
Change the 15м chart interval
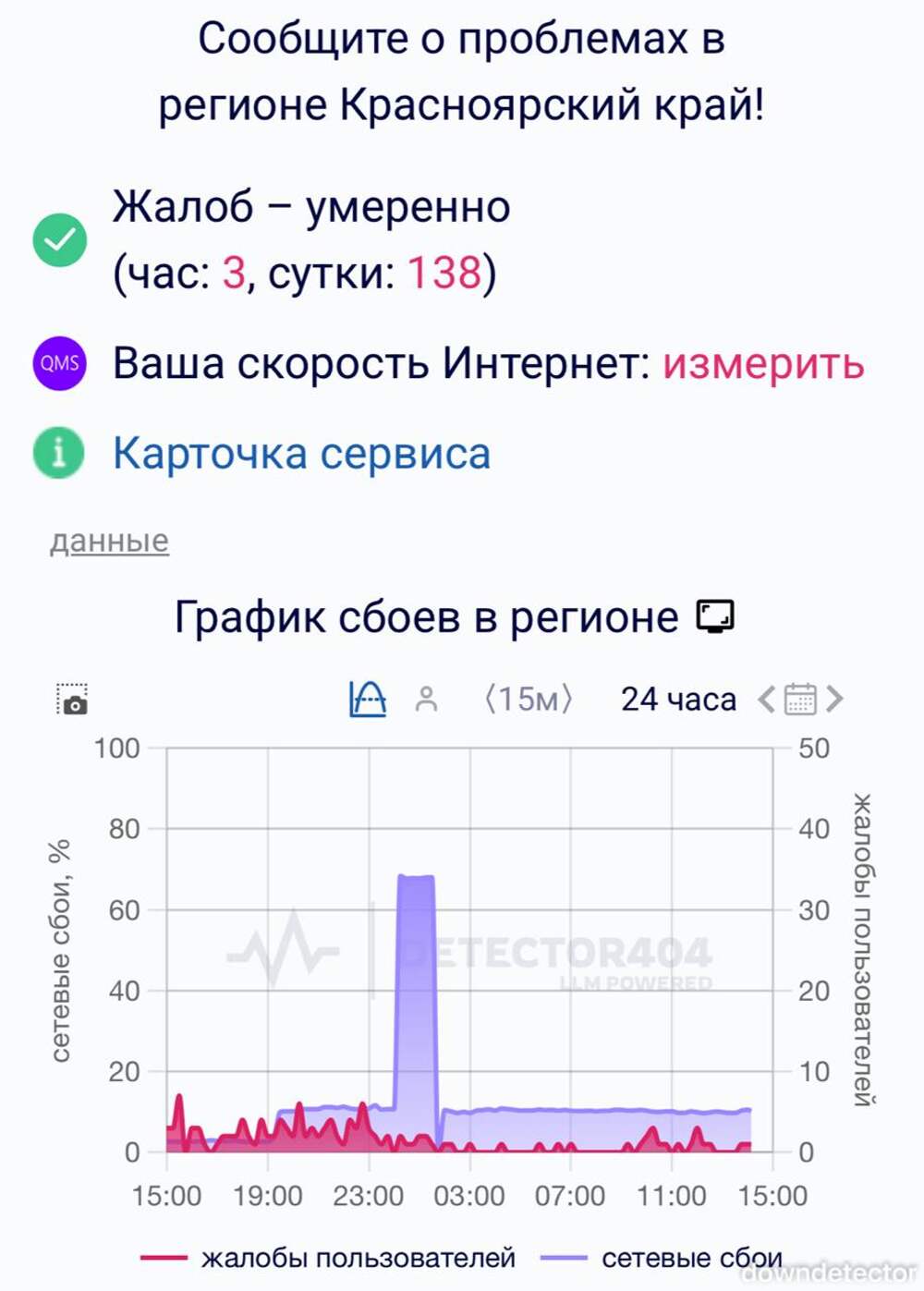[x=529, y=700]
